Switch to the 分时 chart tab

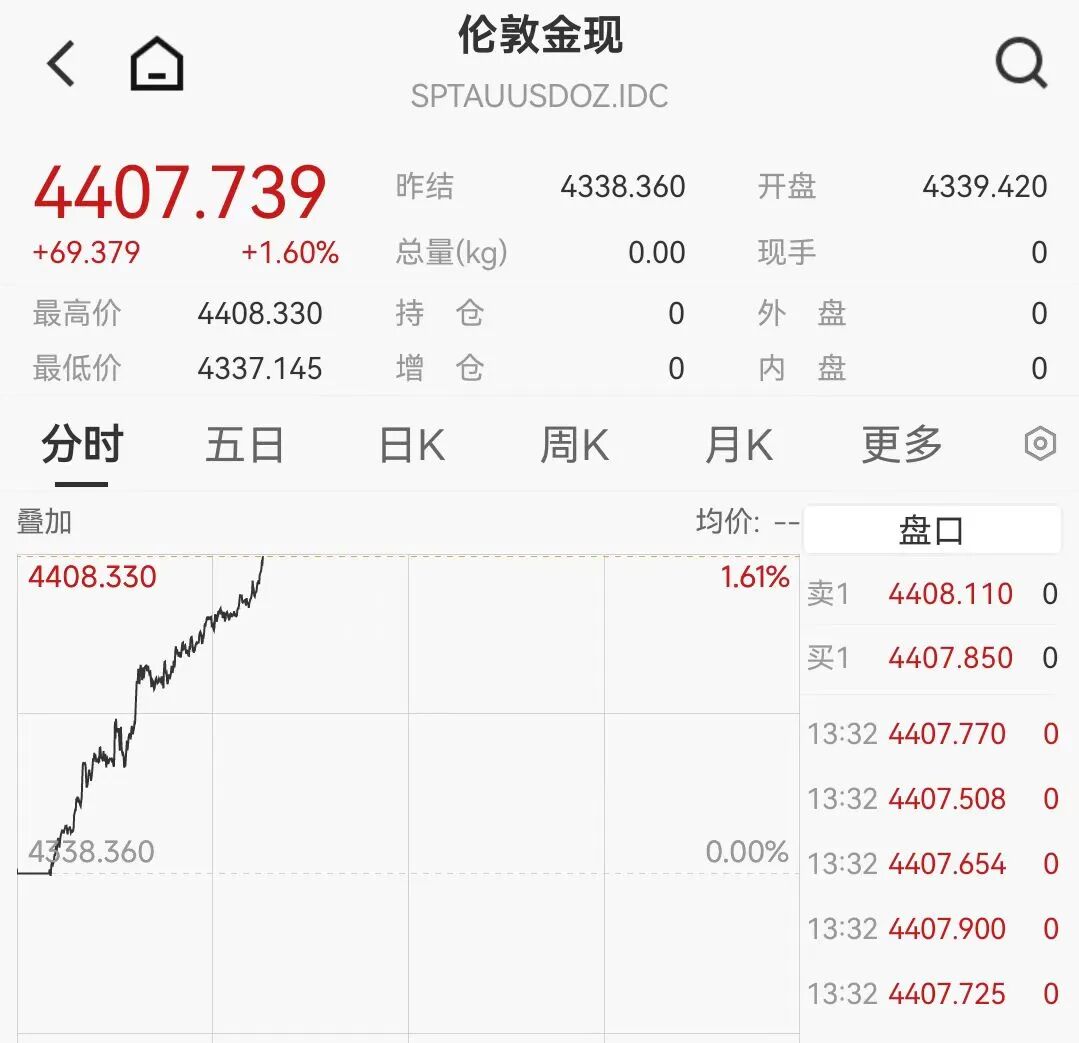(x=82, y=445)
